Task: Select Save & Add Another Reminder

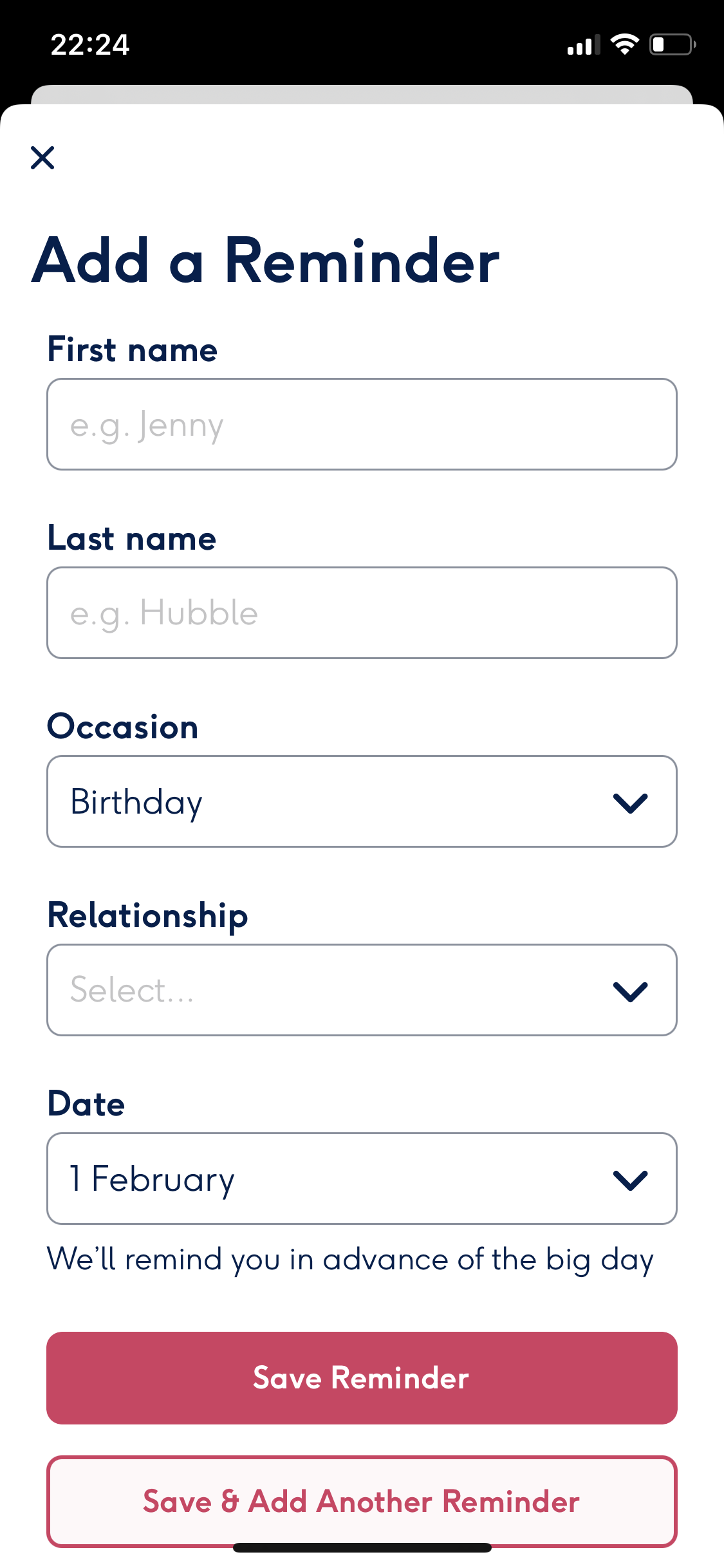Action: click(x=362, y=1502)
